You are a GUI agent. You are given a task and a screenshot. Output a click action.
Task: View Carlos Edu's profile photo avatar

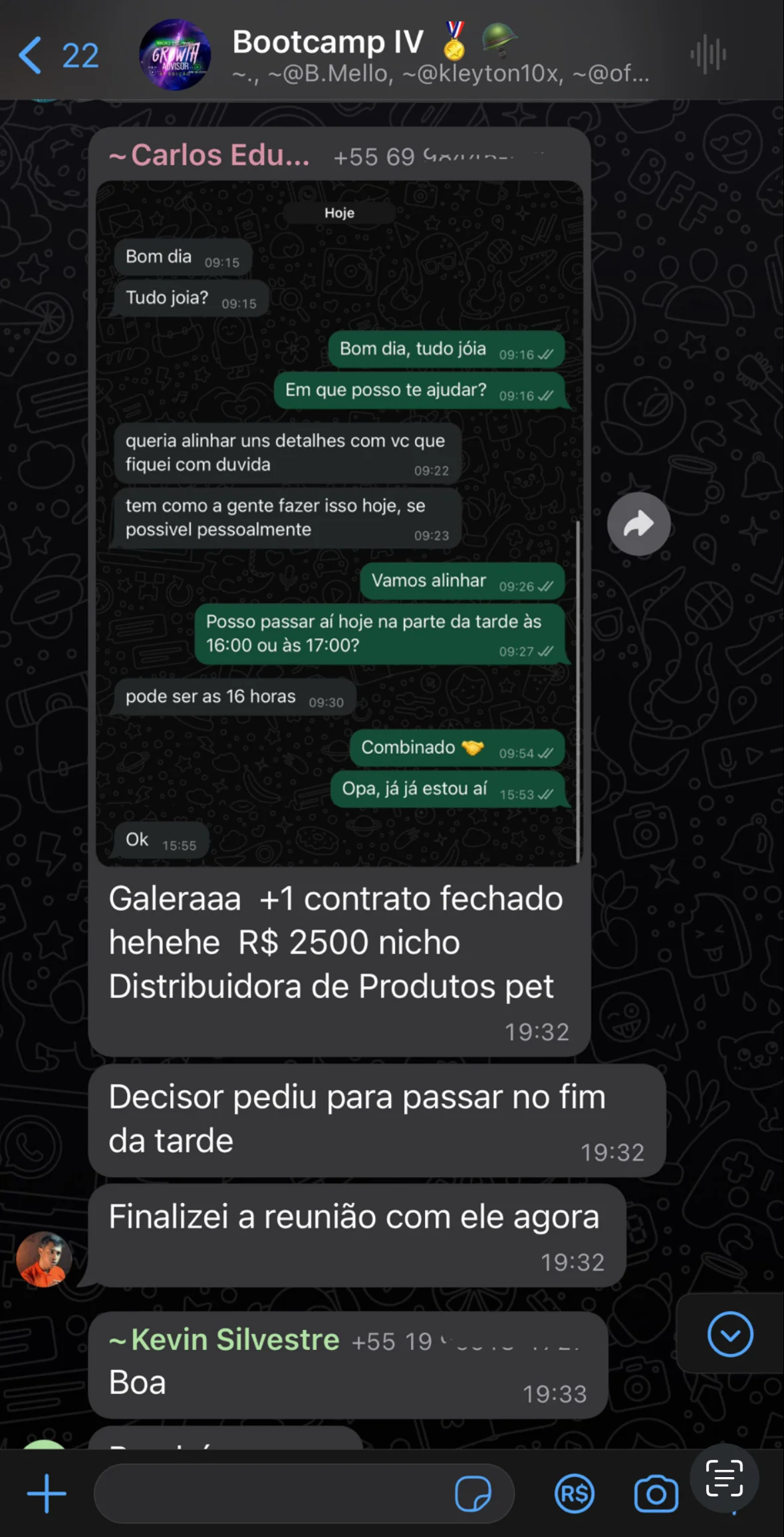tap(44, 1259)
